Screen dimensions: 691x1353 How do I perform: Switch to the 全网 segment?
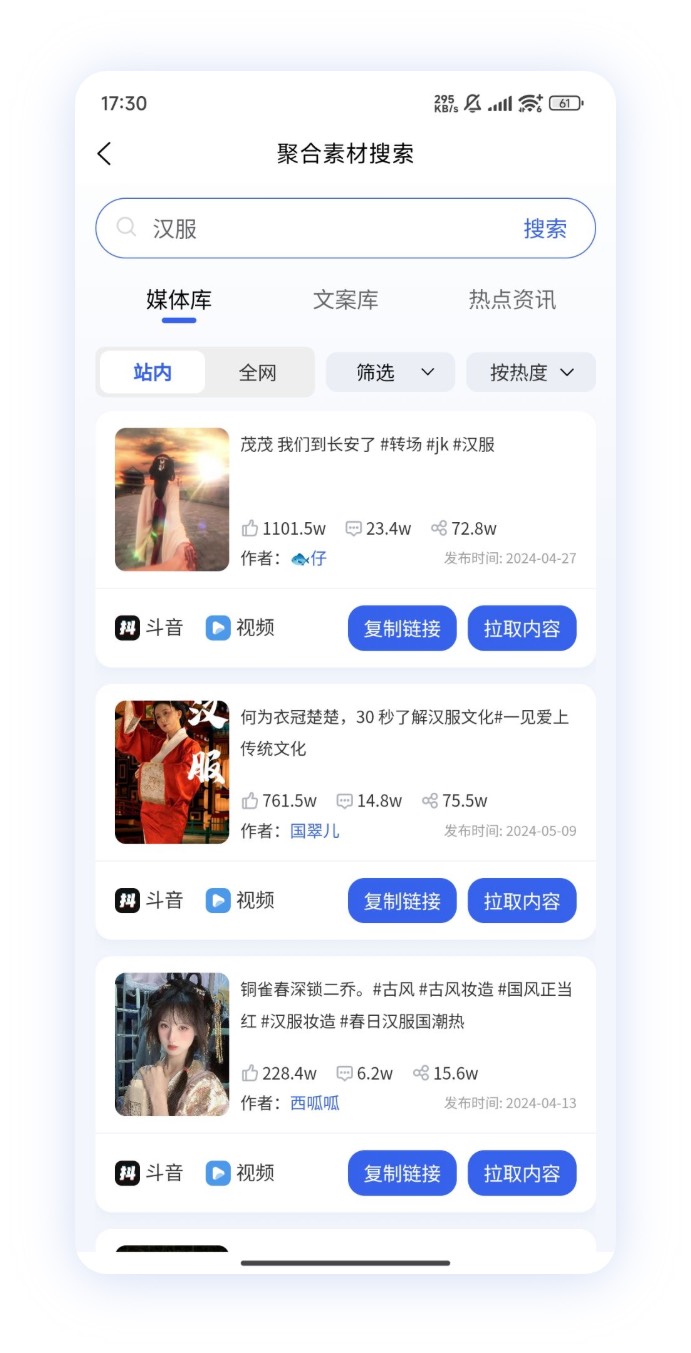click(x=258, y=373)
